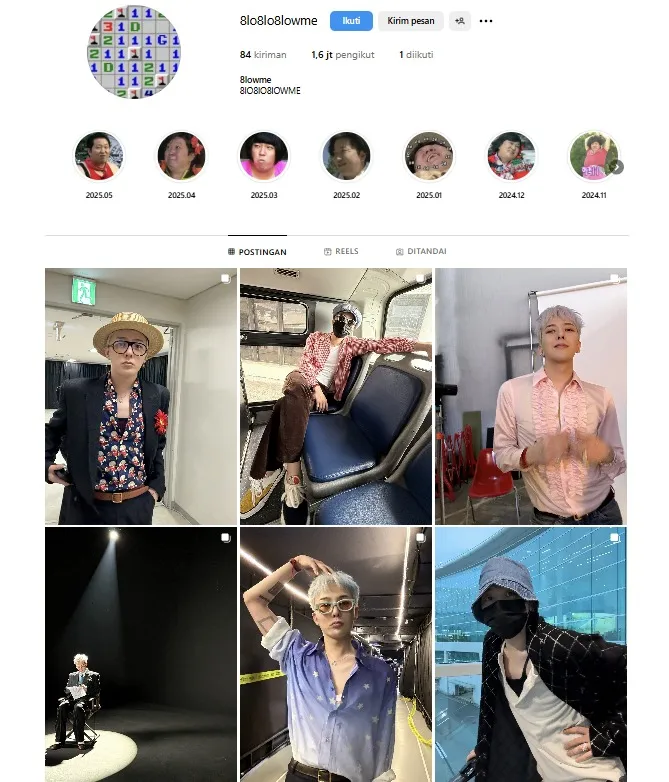
Task: Open the 2025.02 story highlight
Action: (x=346, y=156)
